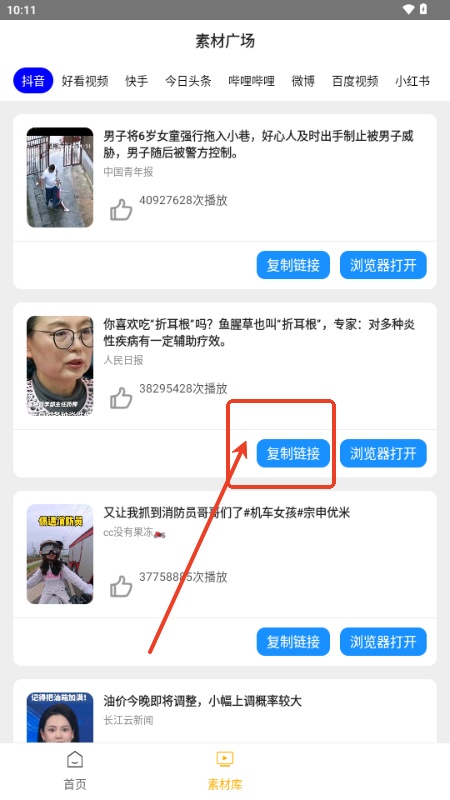The image size is (450, 800).
Task: Open the 中国青年报 video in browser
Action: tap(383, 265)
